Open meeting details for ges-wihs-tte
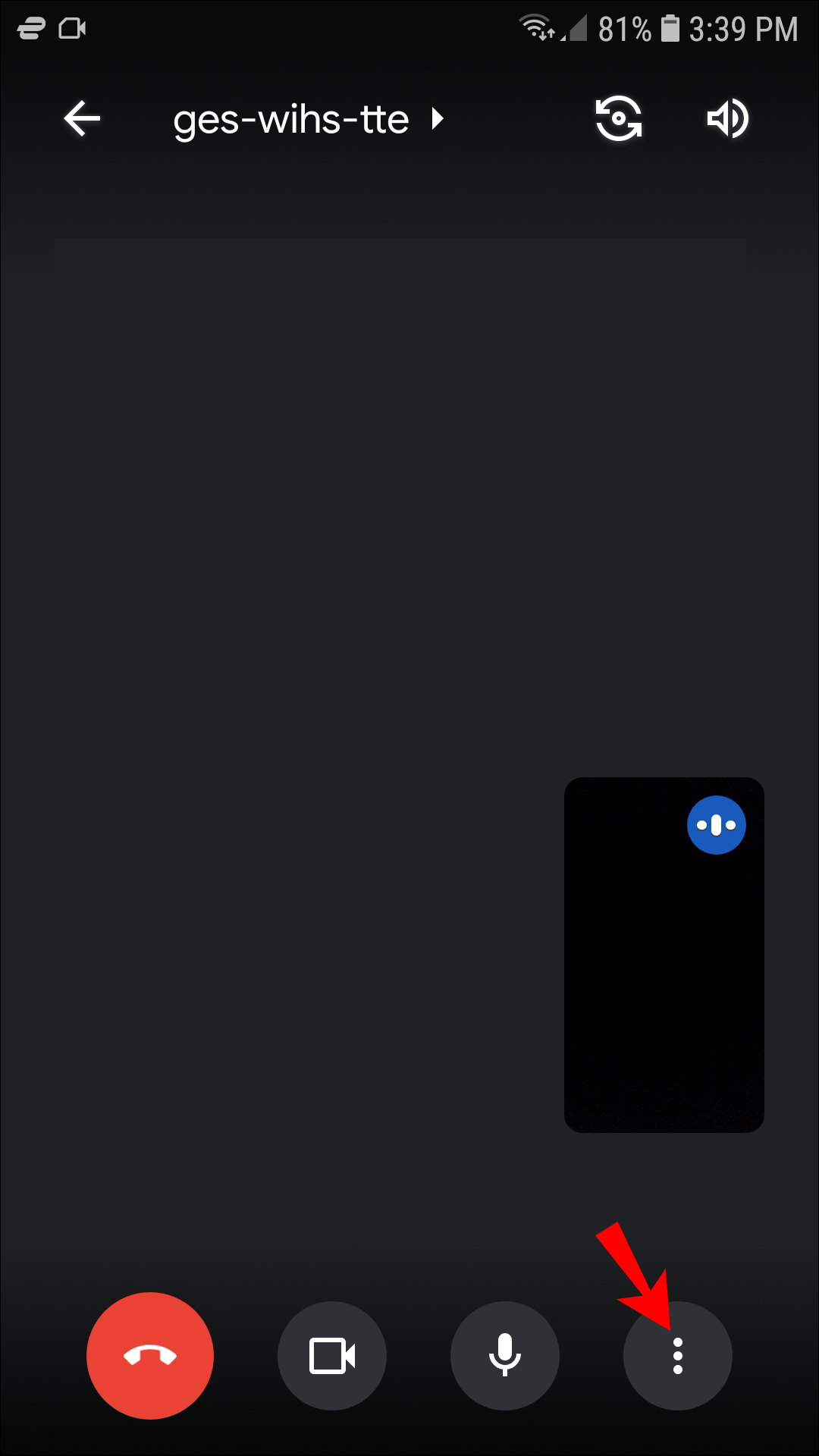Image resolution: width=819 pixels, height=1456 pixels. coord(307,120)
